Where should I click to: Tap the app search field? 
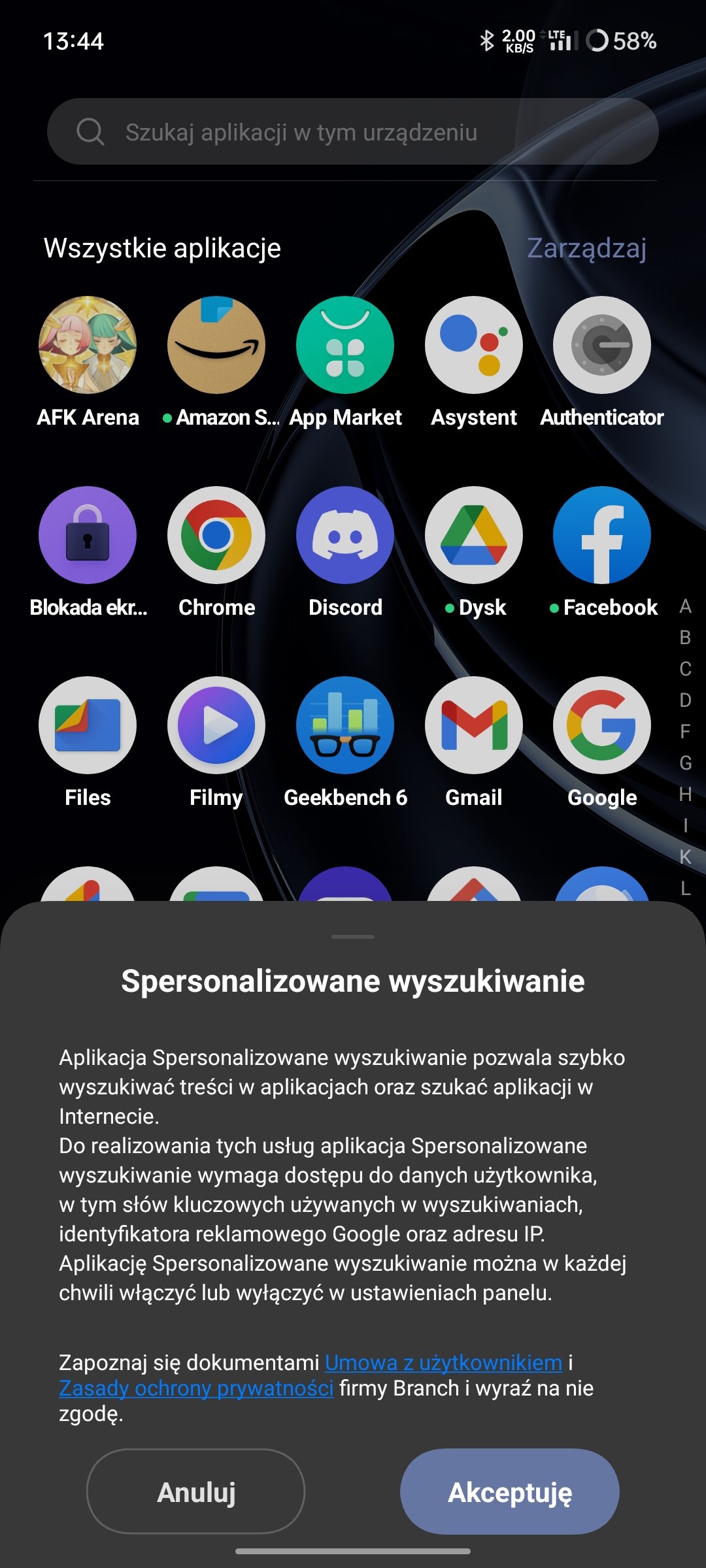tap(353, 131)
